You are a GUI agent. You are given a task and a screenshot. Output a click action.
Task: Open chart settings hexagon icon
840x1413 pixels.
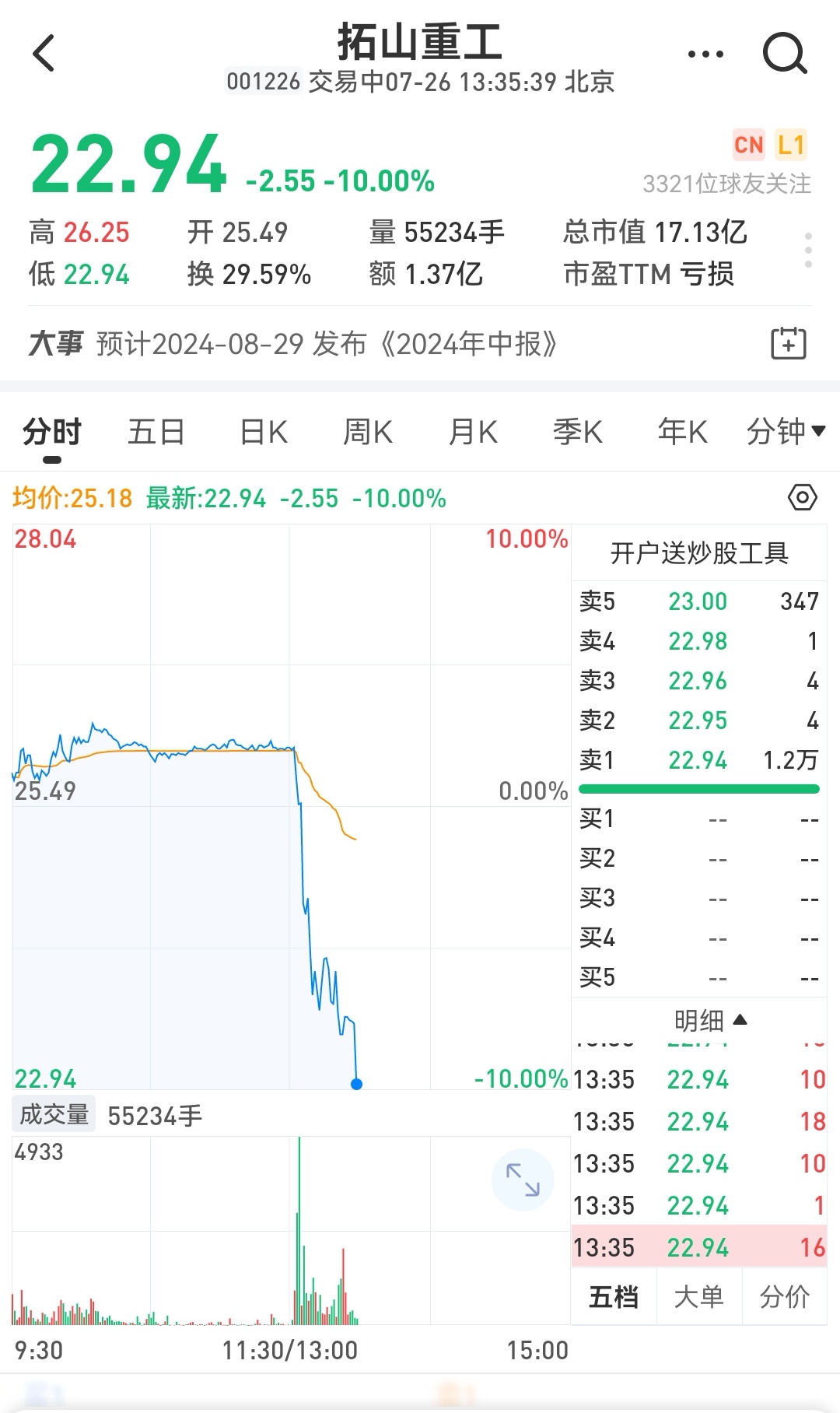803,497
